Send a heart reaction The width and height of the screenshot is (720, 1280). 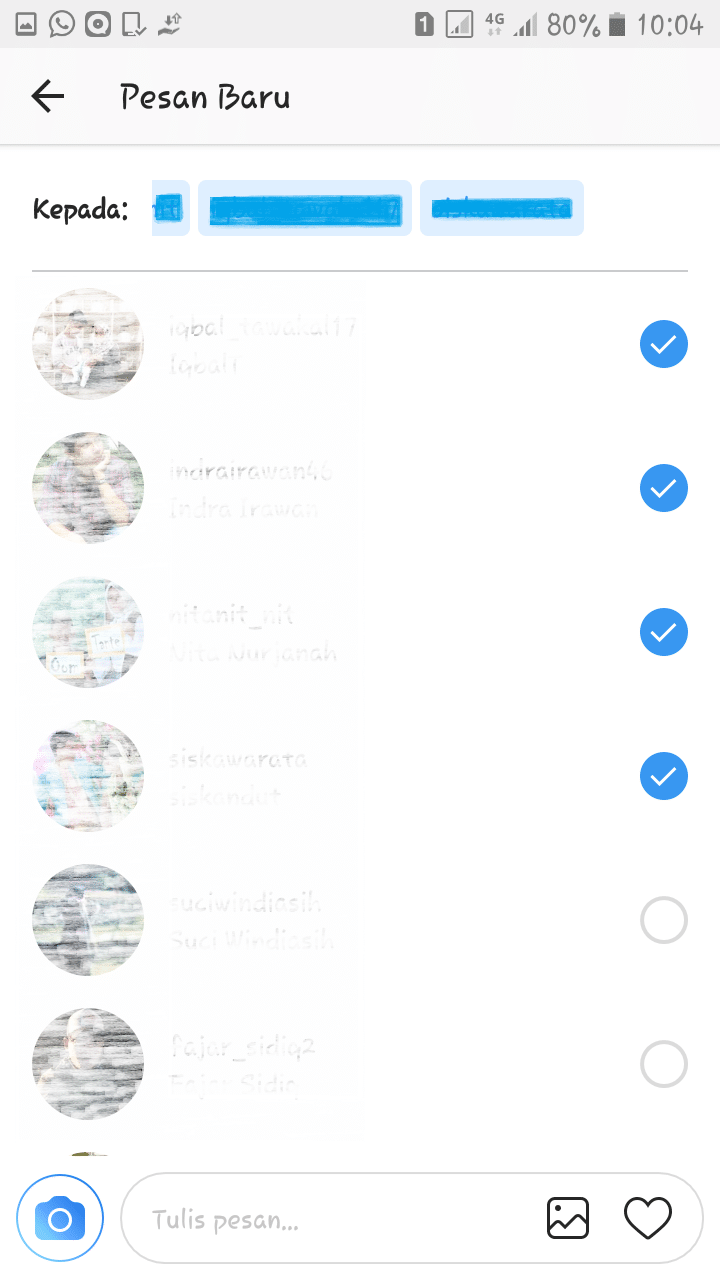pyautogui.click(x=647, y=1218)
